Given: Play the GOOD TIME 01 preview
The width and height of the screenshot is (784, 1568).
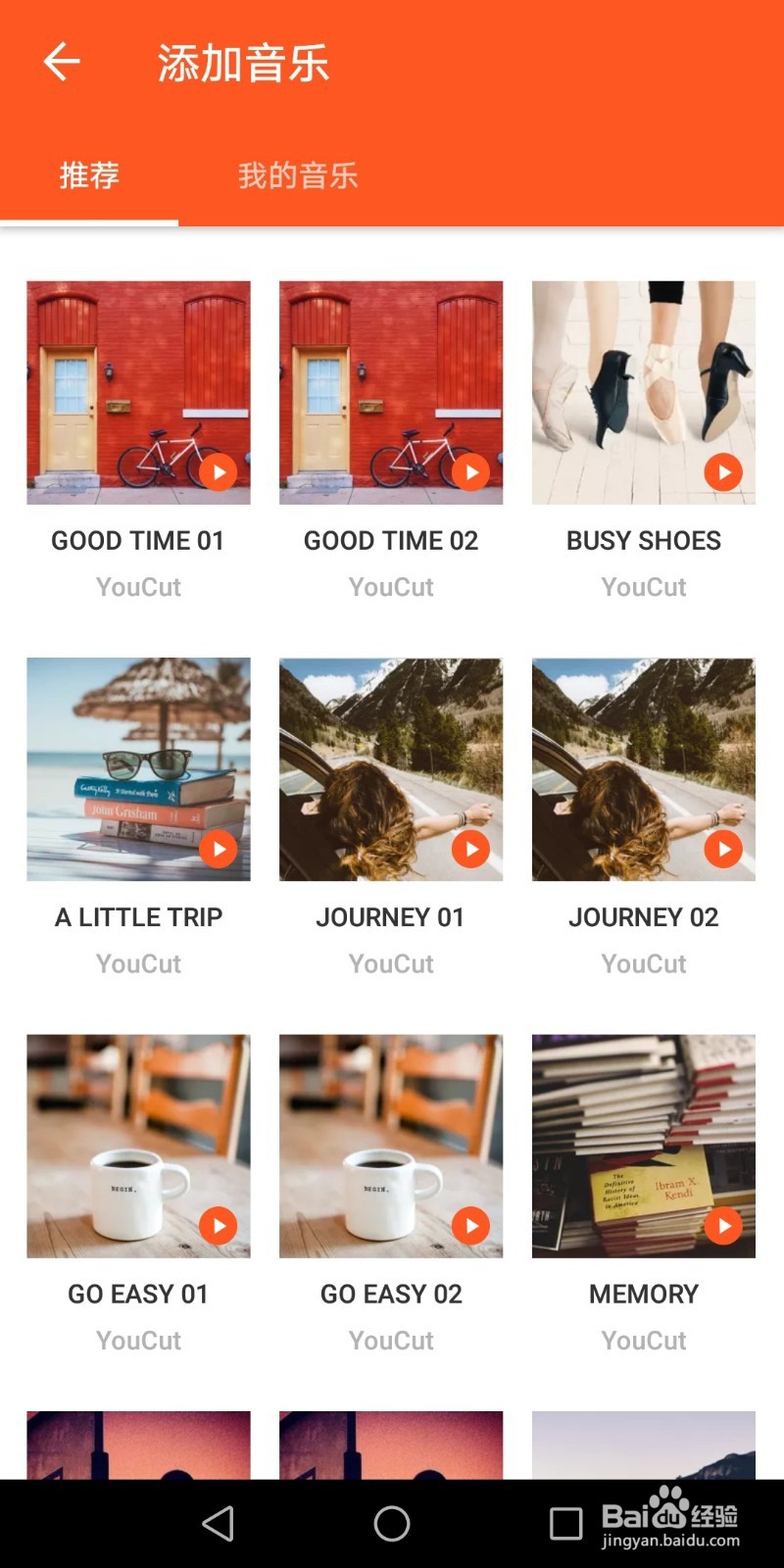Looking at the screenshot, I should pos(219,472).
